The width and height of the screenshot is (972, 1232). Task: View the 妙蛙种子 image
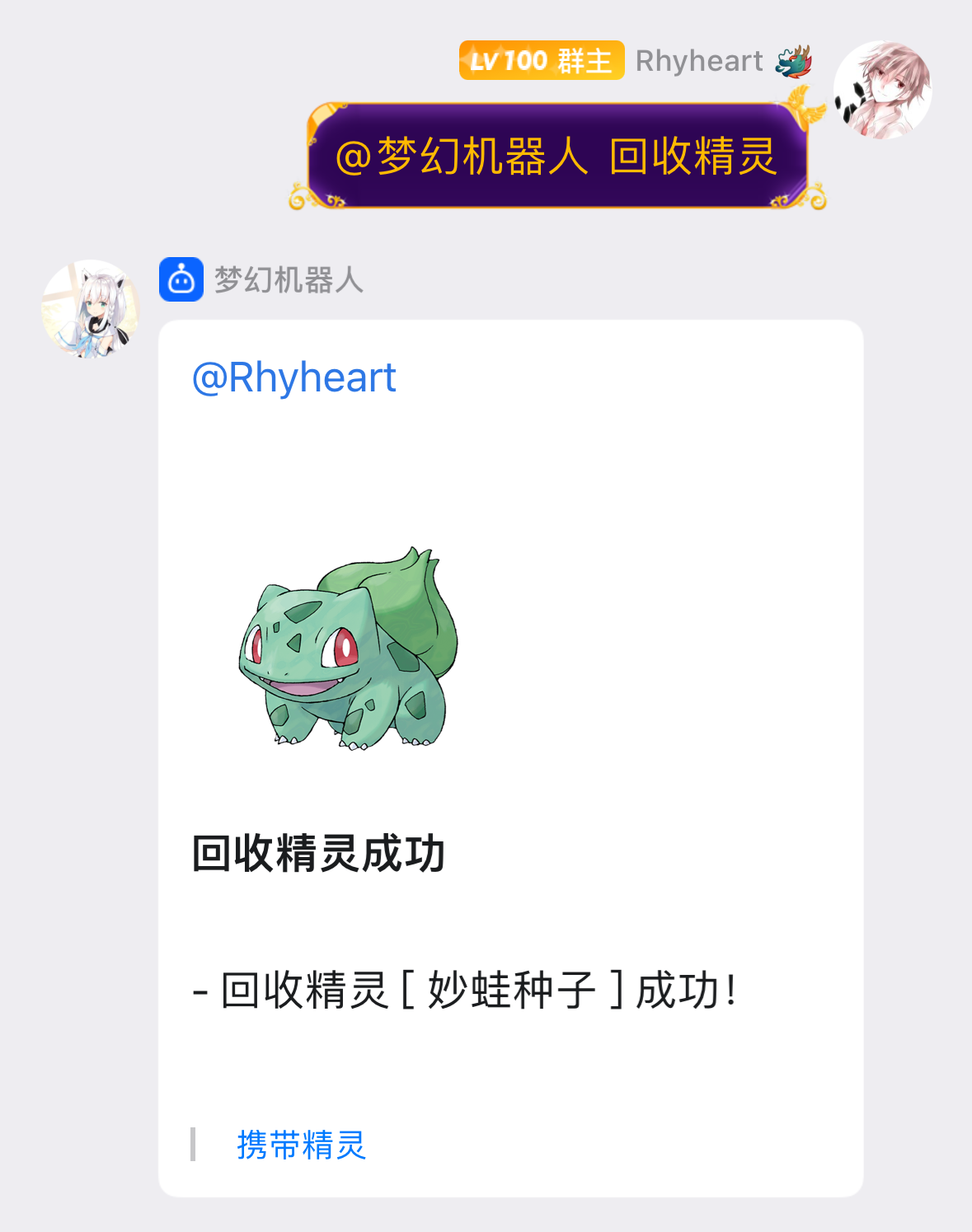click(349, 649)
